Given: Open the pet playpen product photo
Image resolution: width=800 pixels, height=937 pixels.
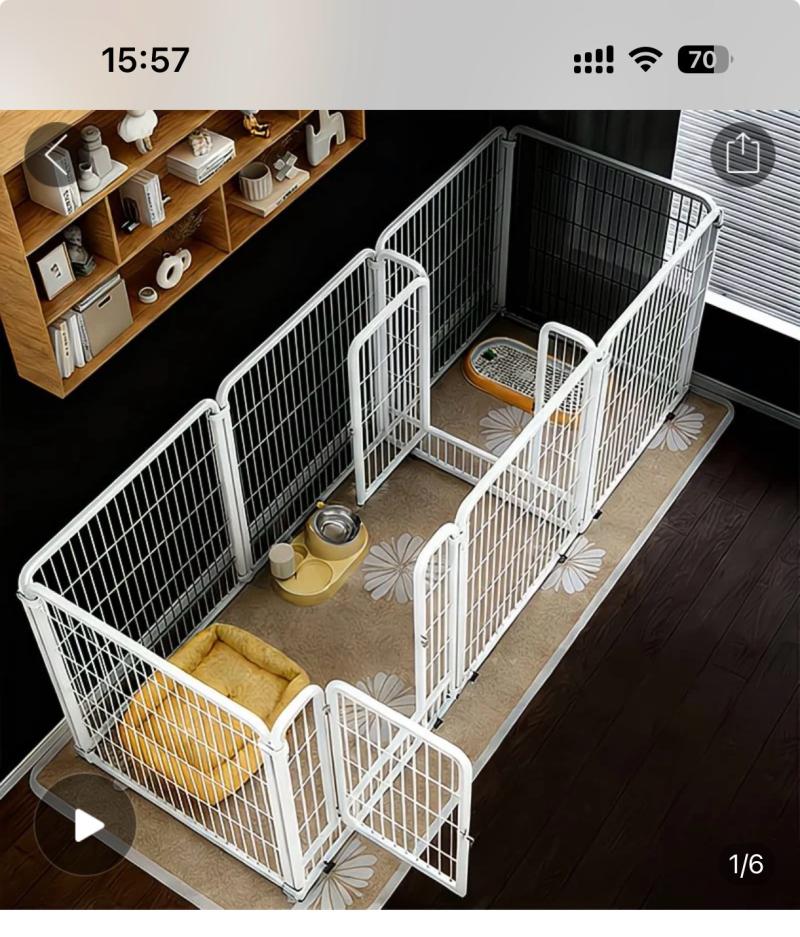Looking at the screenshot, I should (x=400, y=500).
